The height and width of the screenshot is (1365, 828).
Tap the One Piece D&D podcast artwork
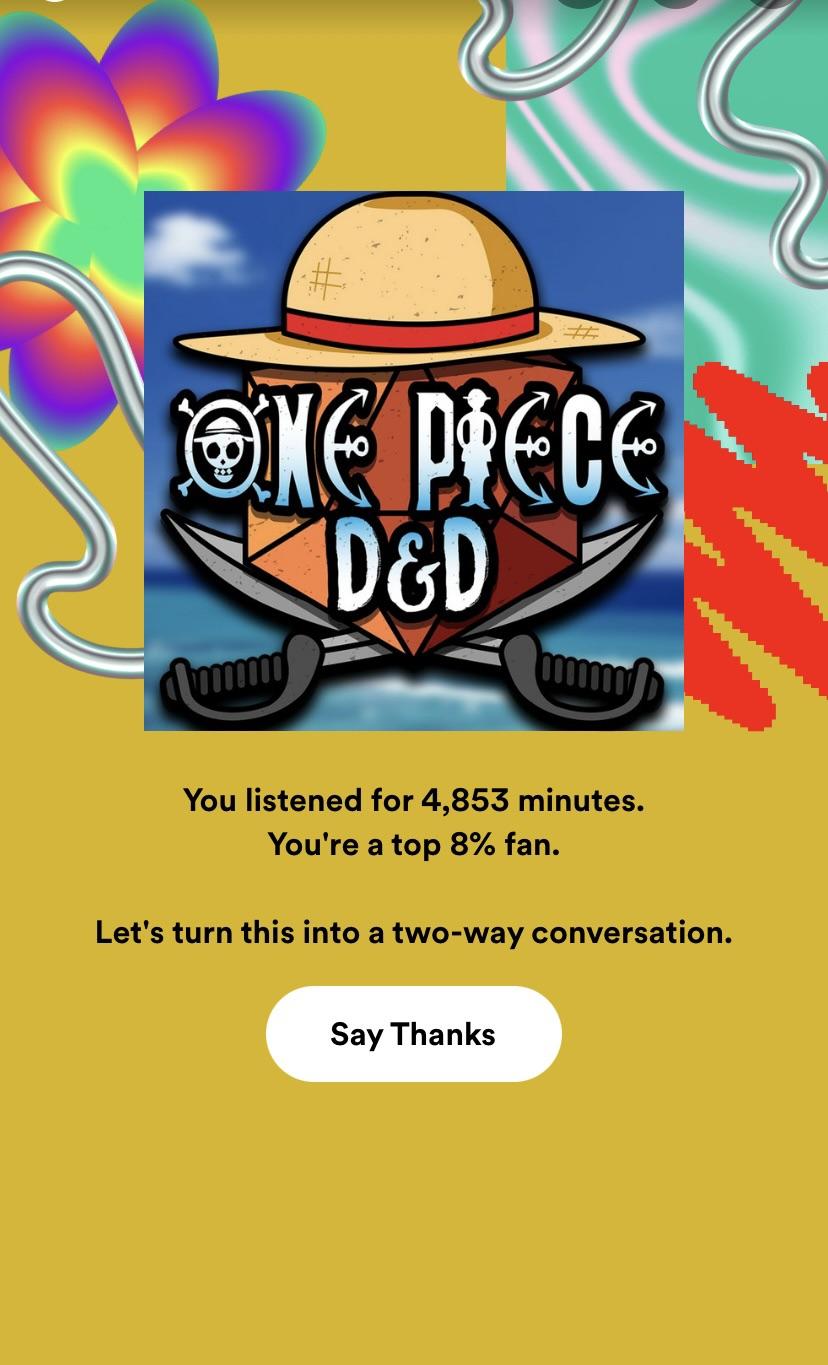point(414,460)
